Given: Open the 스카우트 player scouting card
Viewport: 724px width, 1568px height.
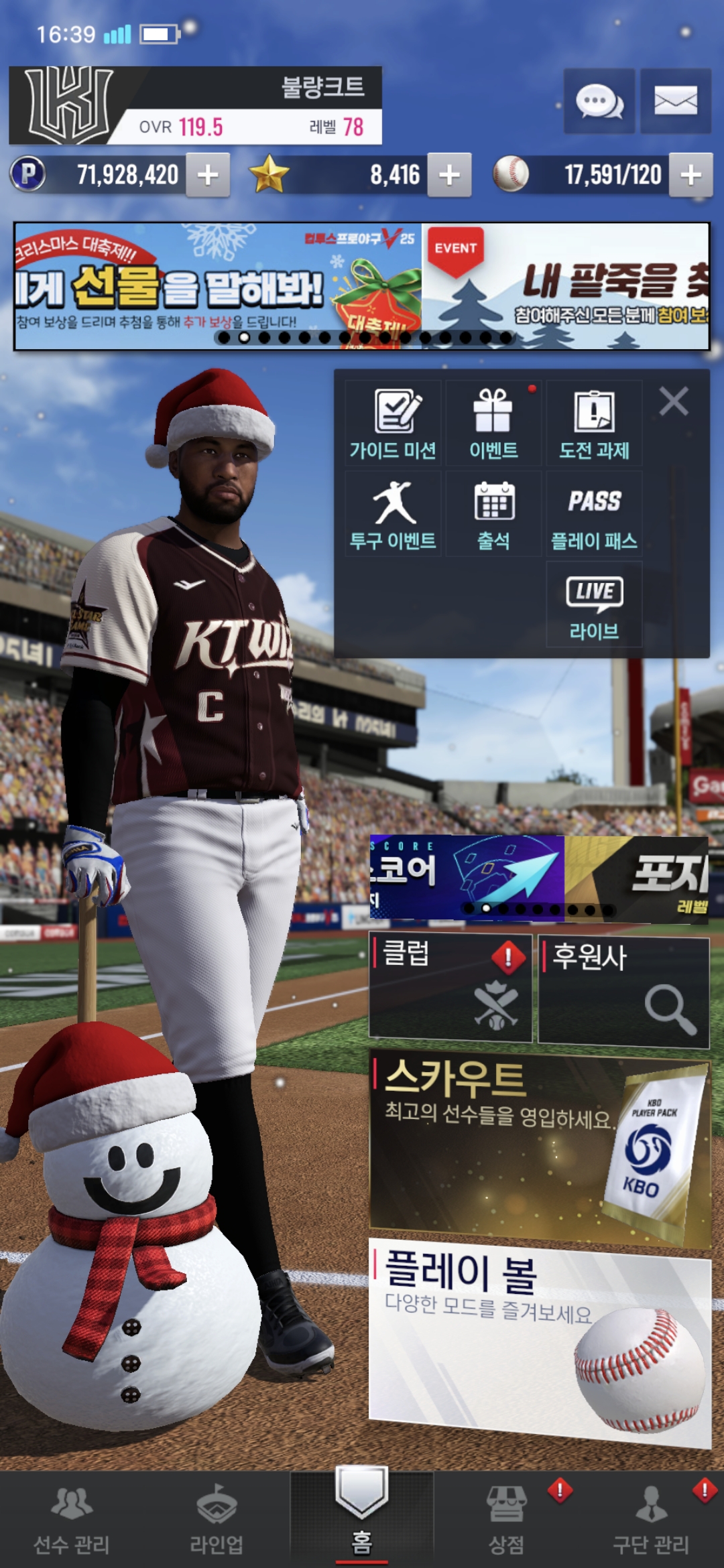Looking at the screenshot, I should click(x=540, y=1146).
